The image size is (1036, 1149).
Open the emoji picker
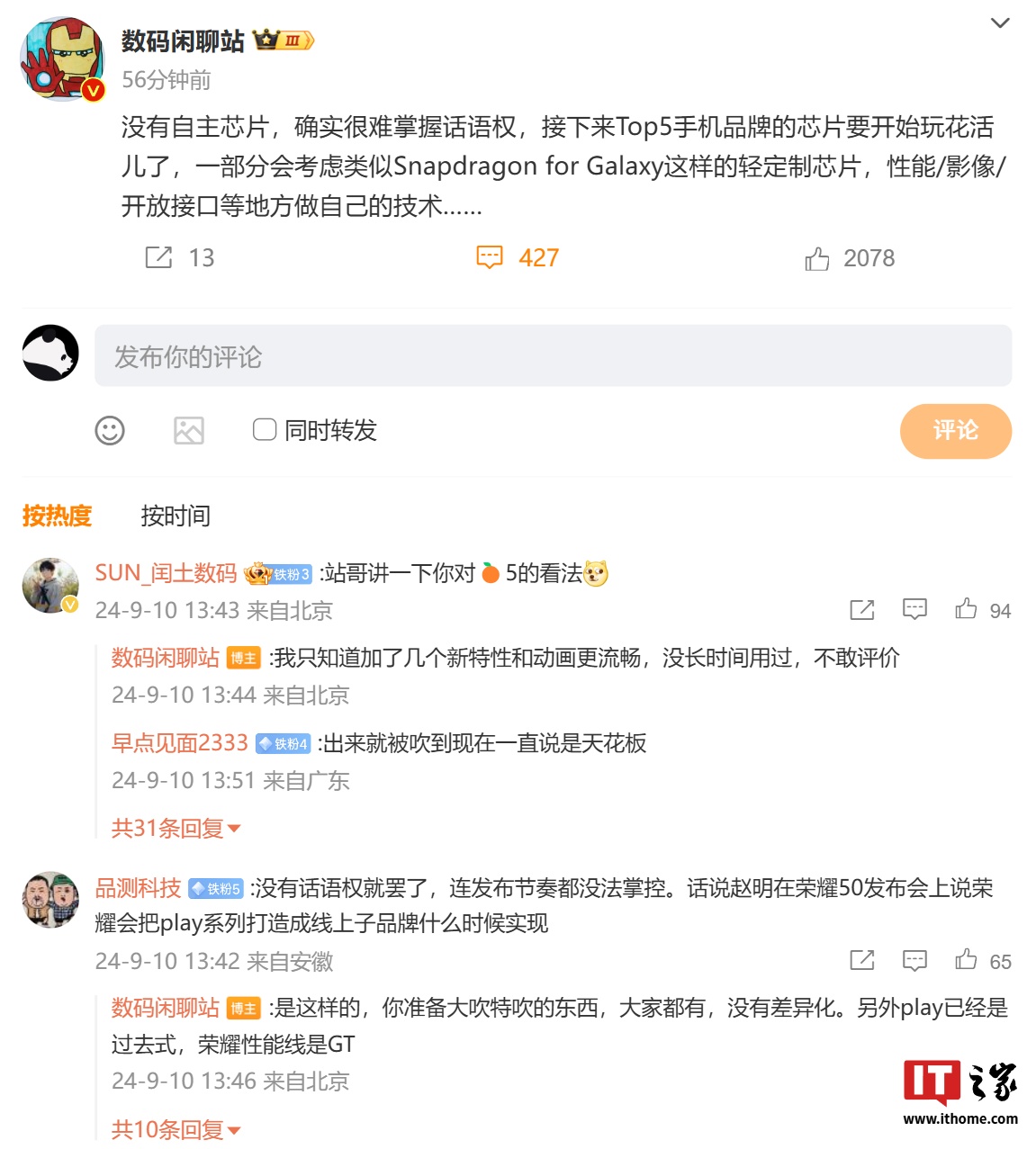[x=110, y=431]
